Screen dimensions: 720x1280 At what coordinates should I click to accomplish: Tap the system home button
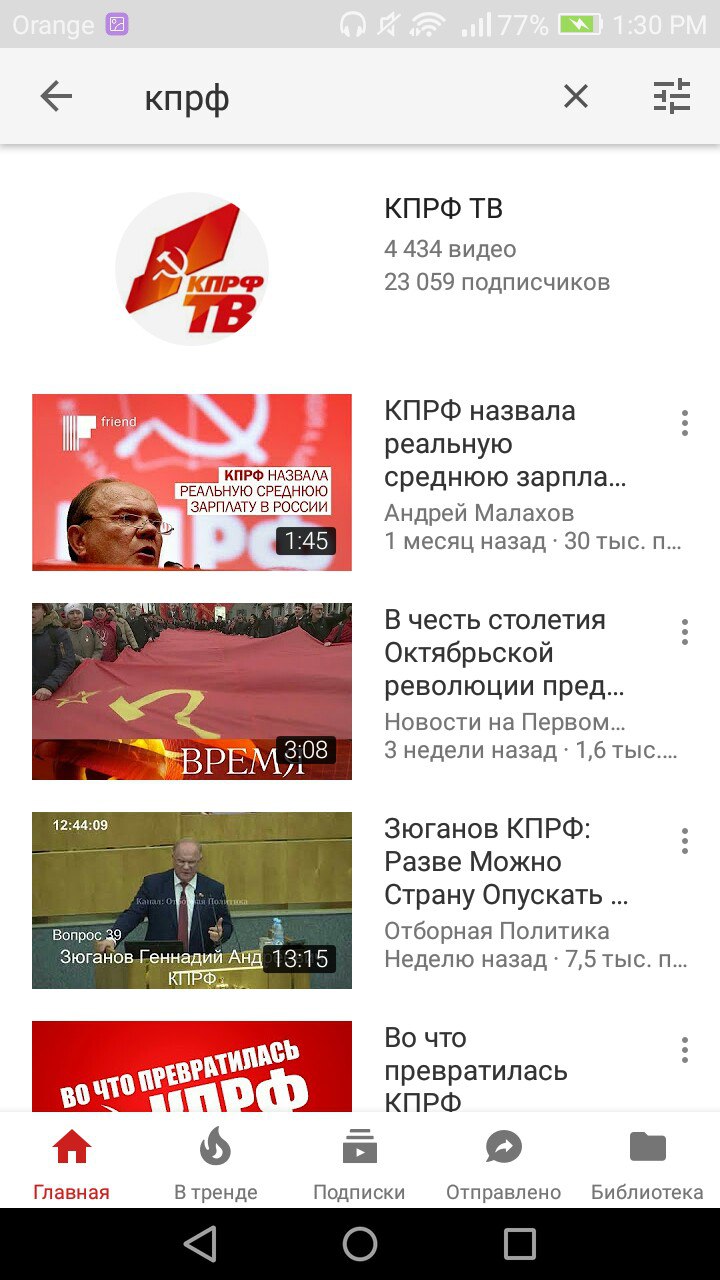pos(360,1244)
